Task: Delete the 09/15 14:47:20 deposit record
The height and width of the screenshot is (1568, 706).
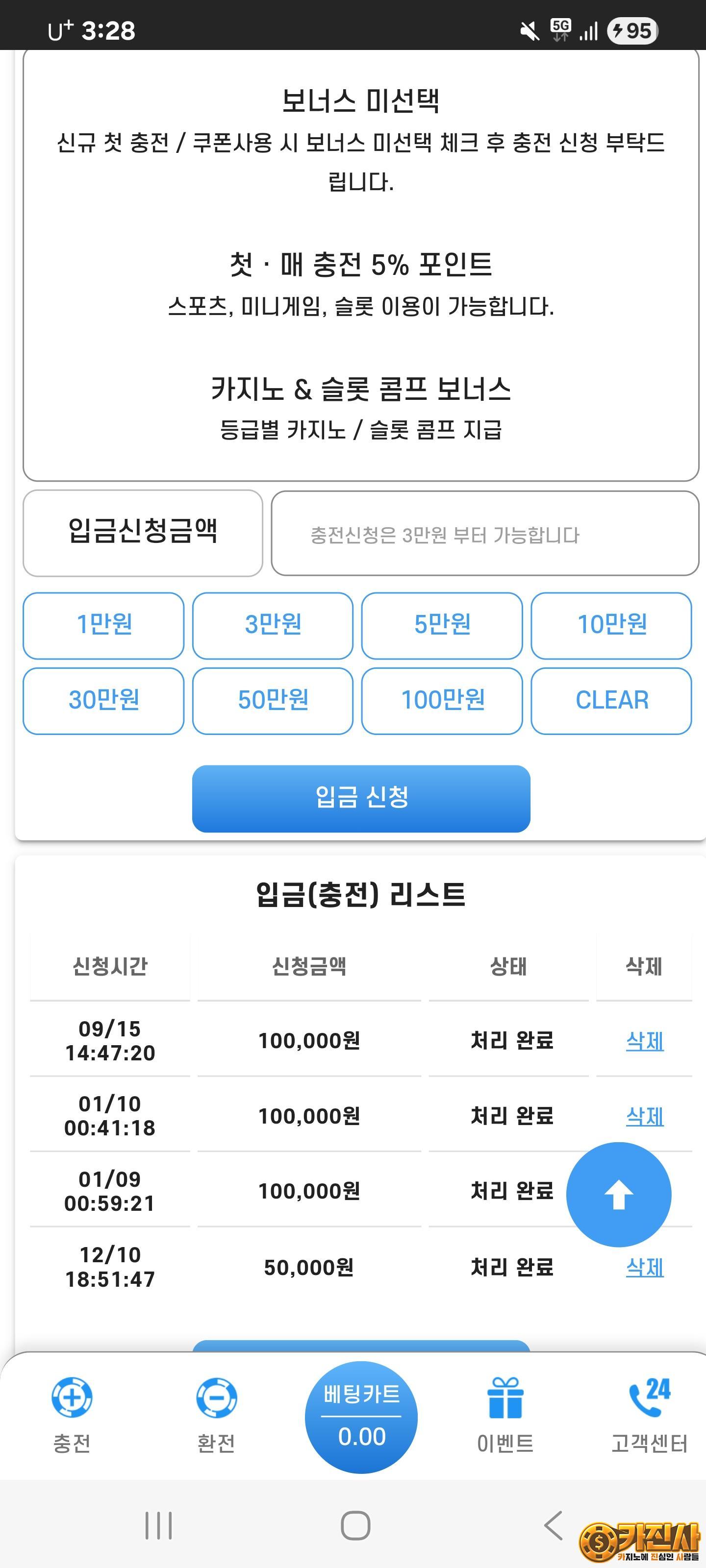Action: pos(645,1041)
